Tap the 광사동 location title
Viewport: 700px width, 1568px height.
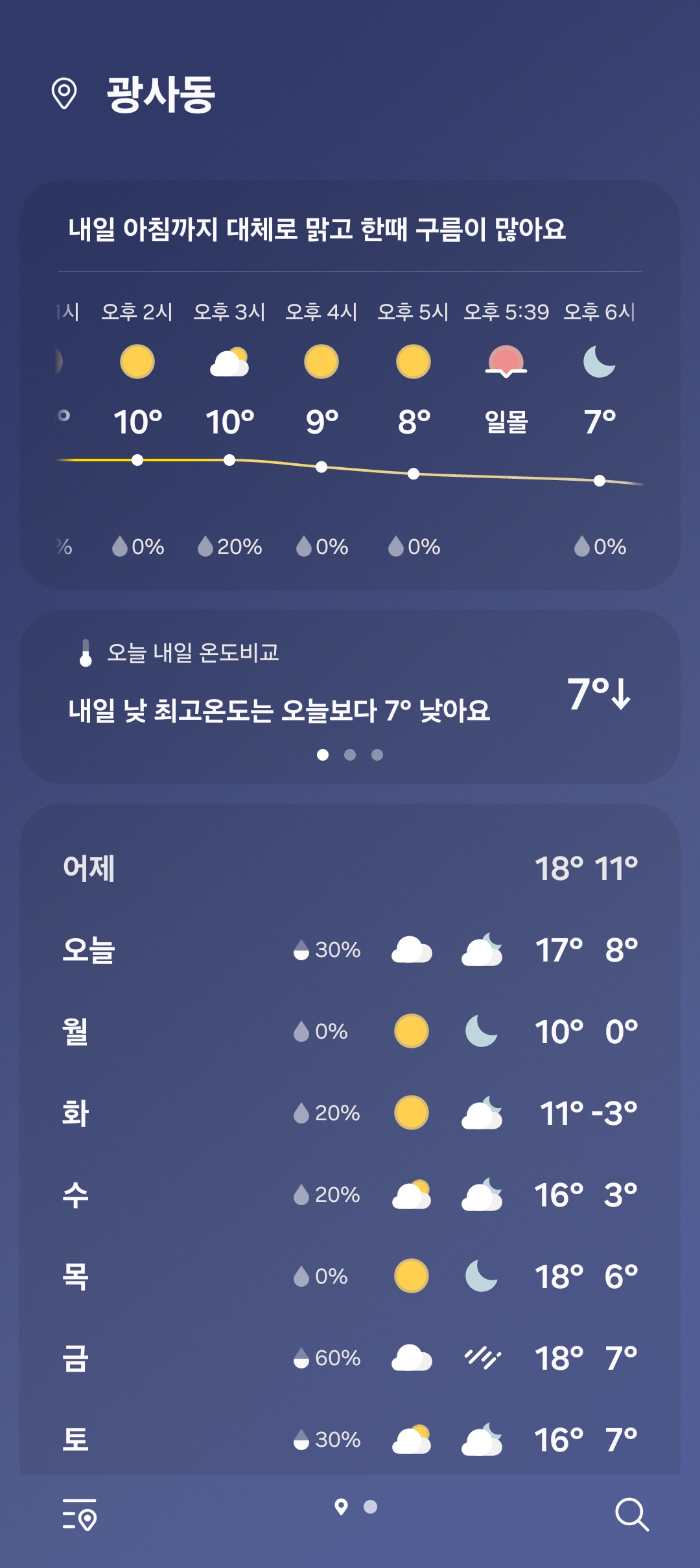pyautogui.click(x=160, y=95)
